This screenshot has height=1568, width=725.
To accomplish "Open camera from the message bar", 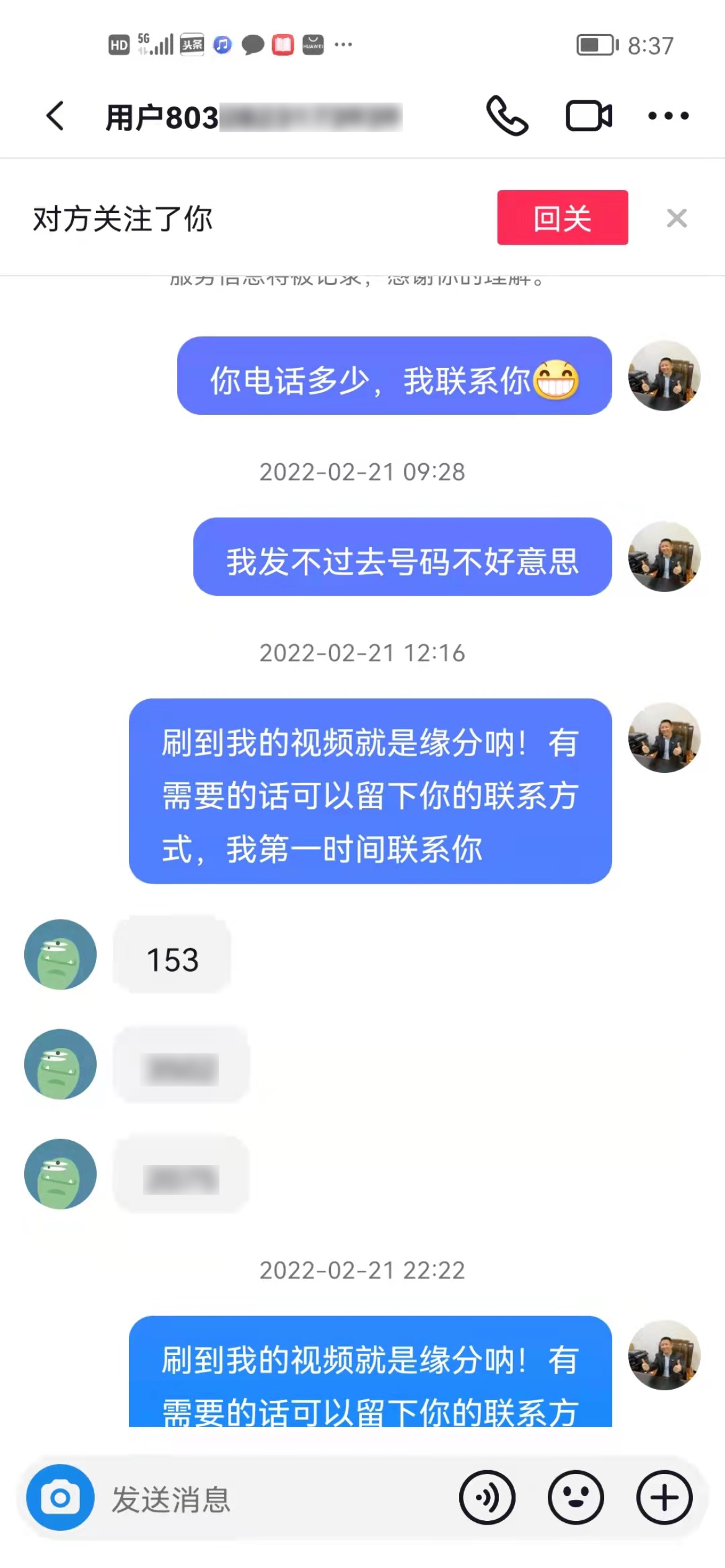I will (x=60, y=1497).
